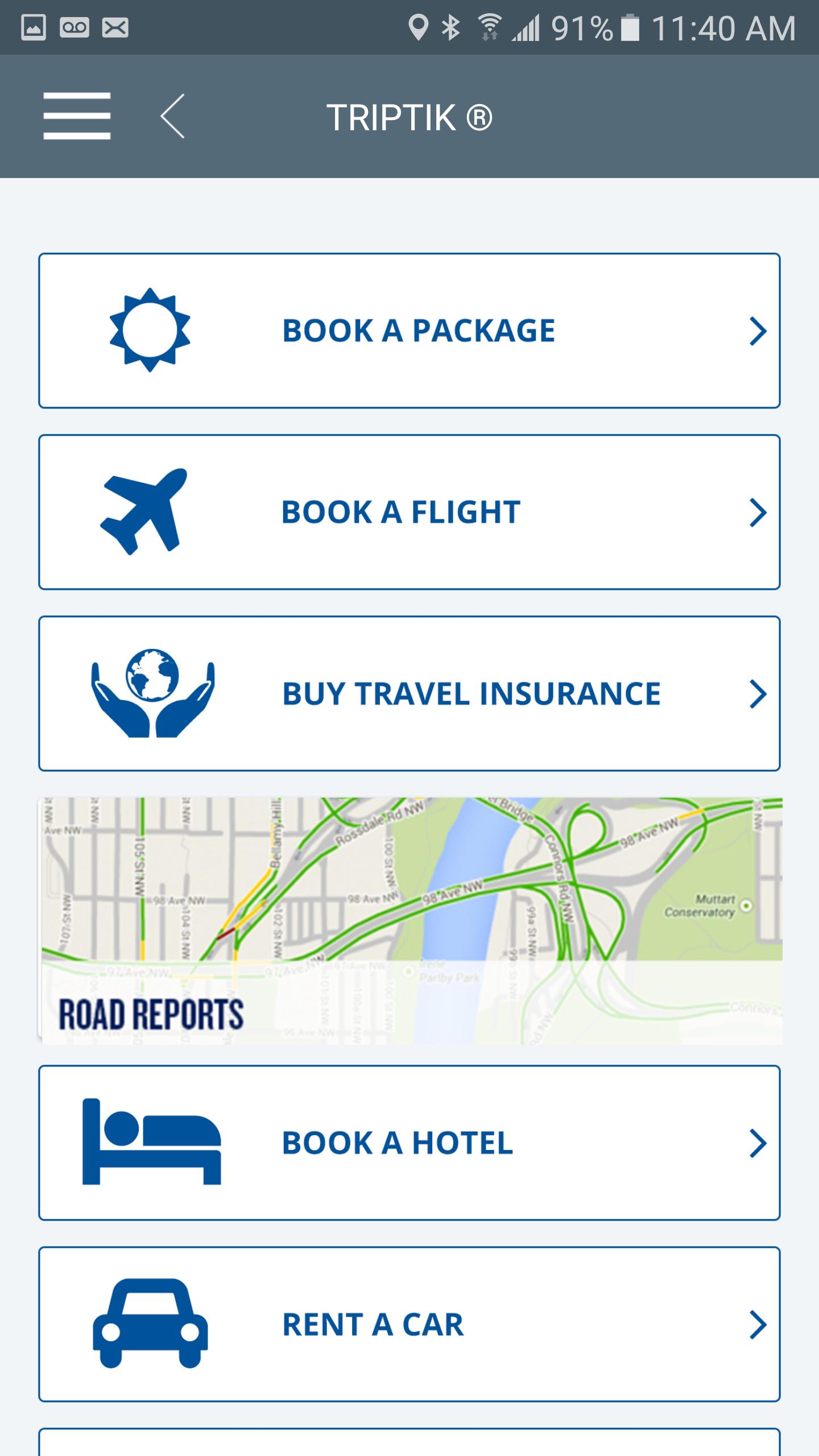Choose Buy Travel Insurance

409,693
